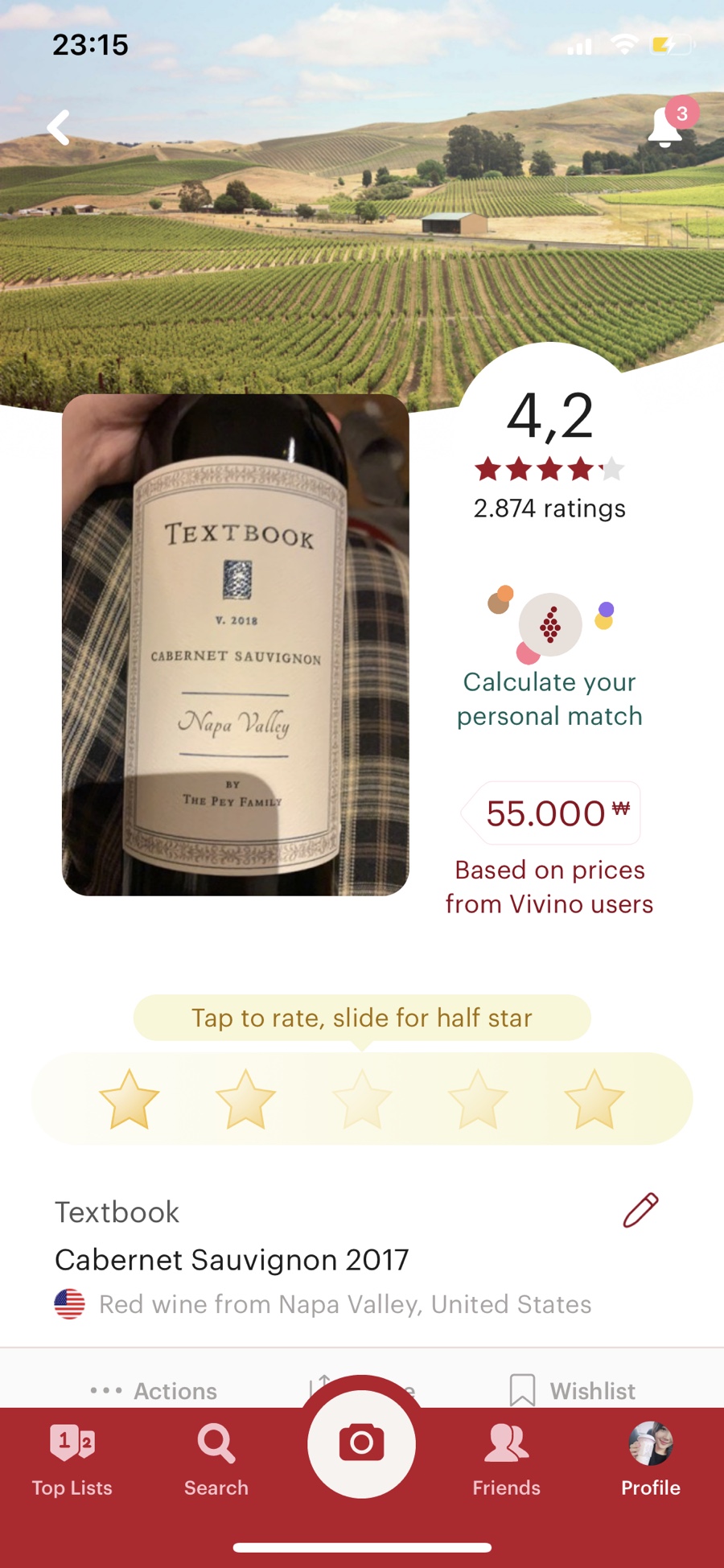Open the camera scanner button

[362, 1443]
